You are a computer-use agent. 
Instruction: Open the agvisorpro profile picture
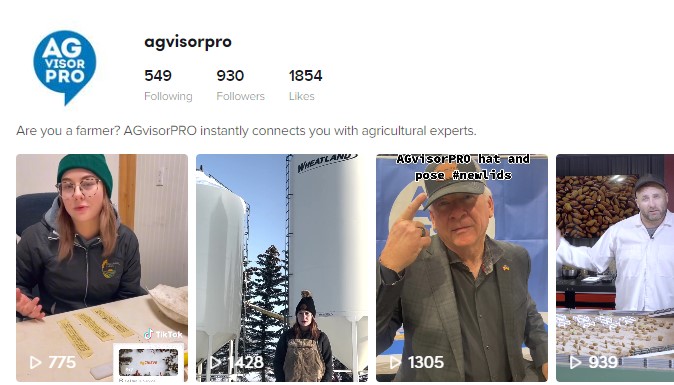[65, 67]
